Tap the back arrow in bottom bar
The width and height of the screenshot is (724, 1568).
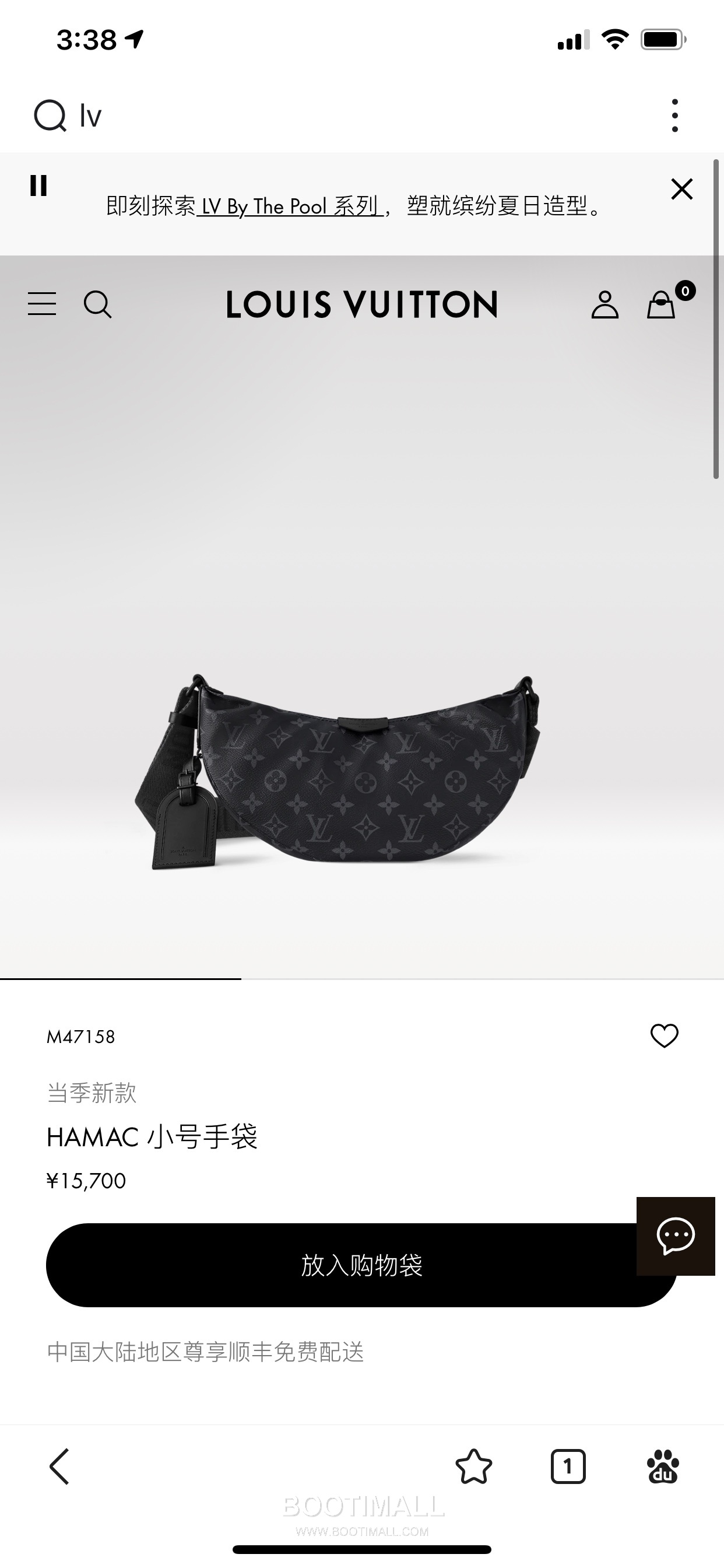click(58, 1465)
